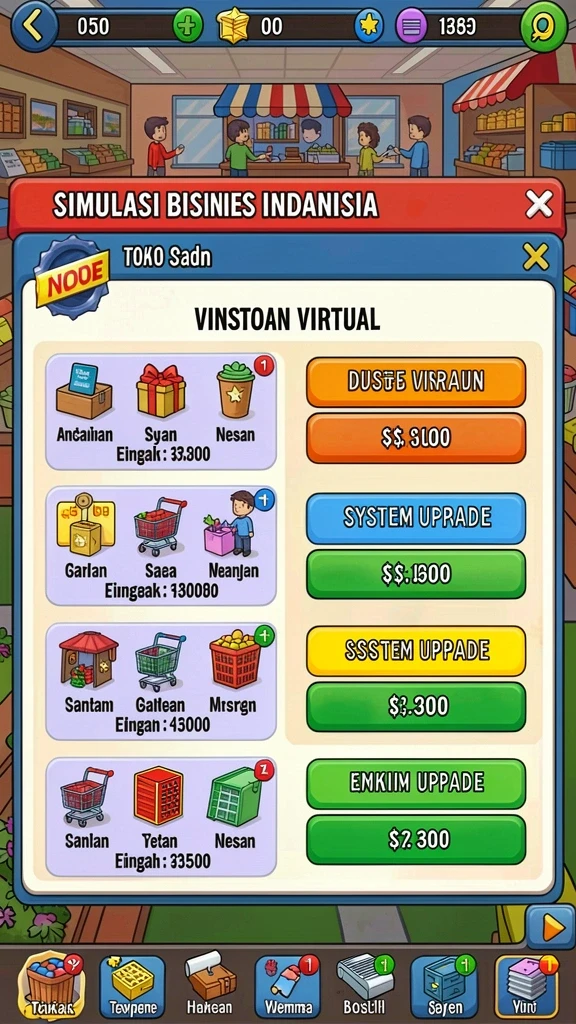576x1024 pixels.
Task: Open the search magnifier icon
Action: (x=543, y=27)
